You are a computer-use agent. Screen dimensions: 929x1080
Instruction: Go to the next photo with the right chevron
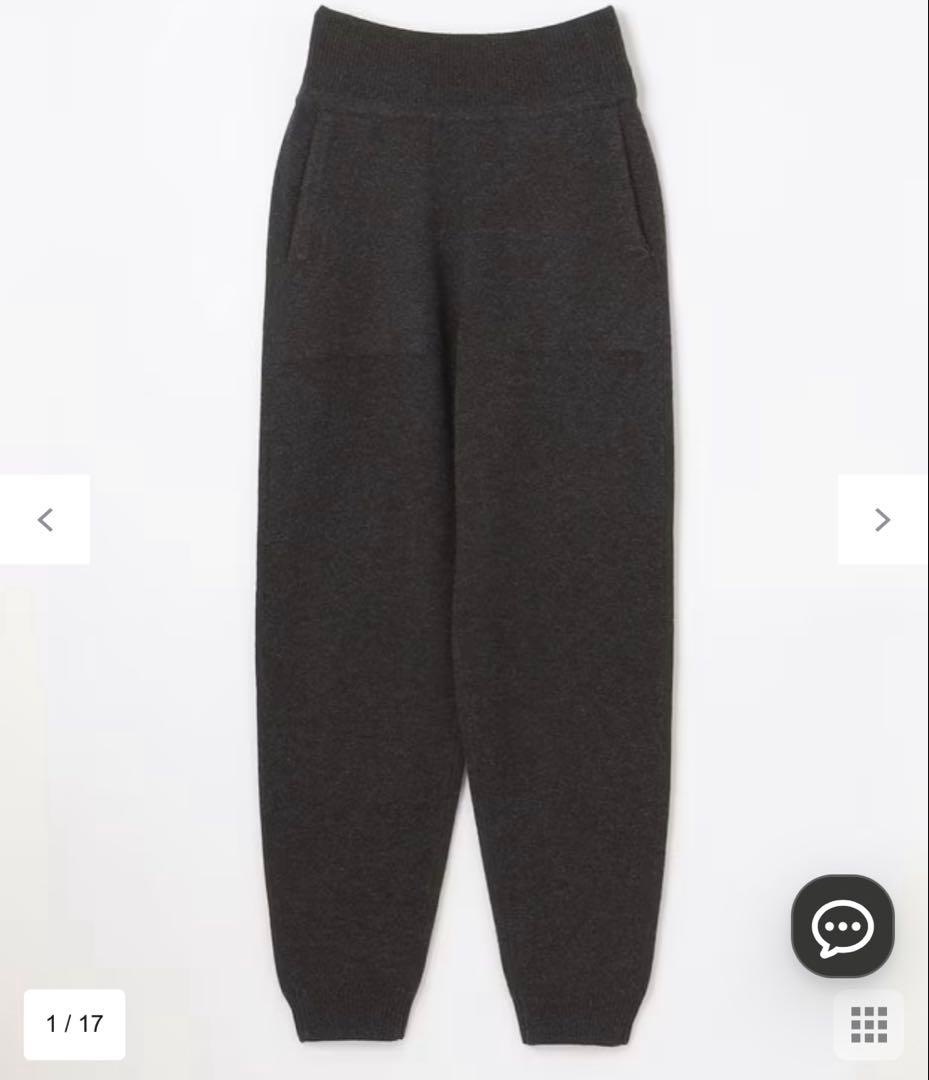(x=883, y=519)
